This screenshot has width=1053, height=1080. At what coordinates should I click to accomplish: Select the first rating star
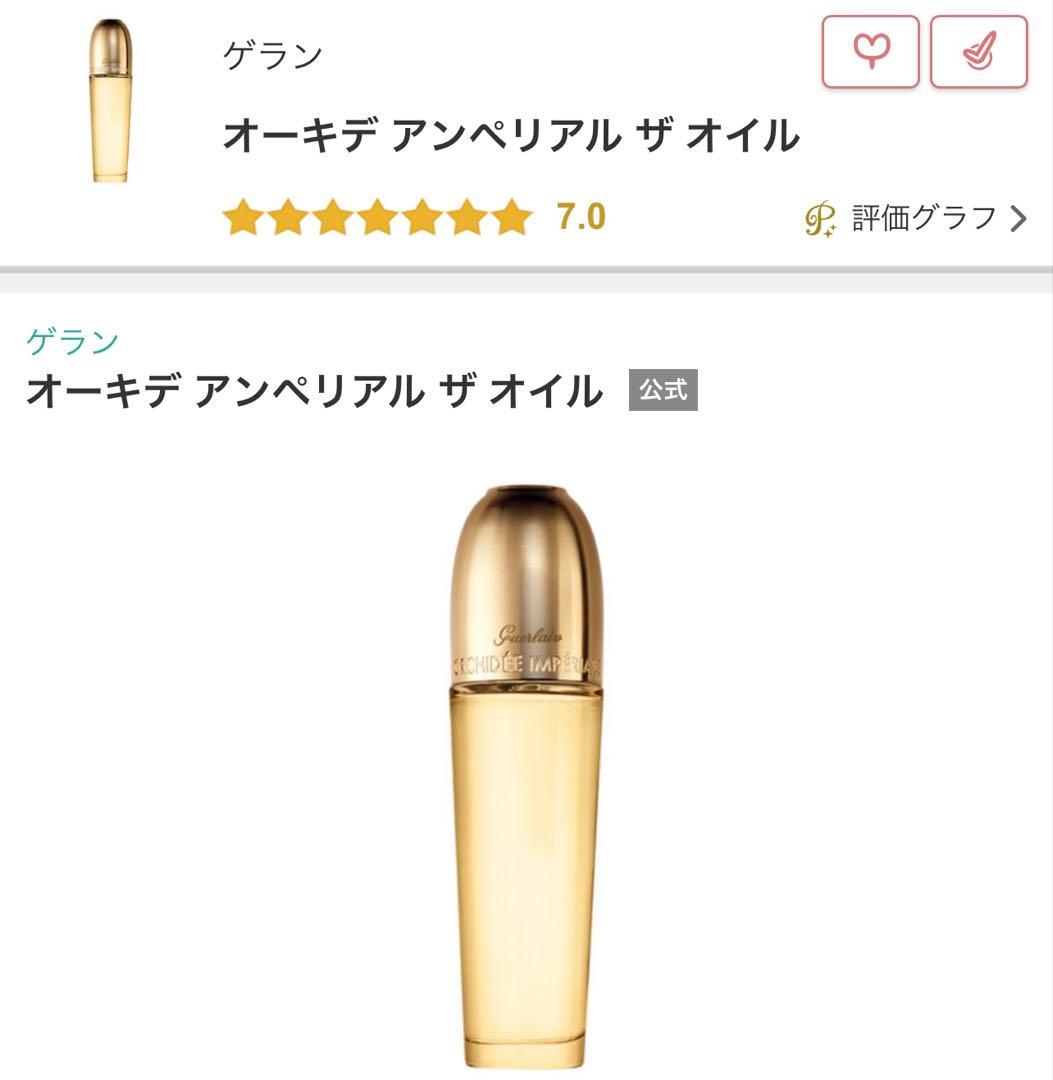243,214
